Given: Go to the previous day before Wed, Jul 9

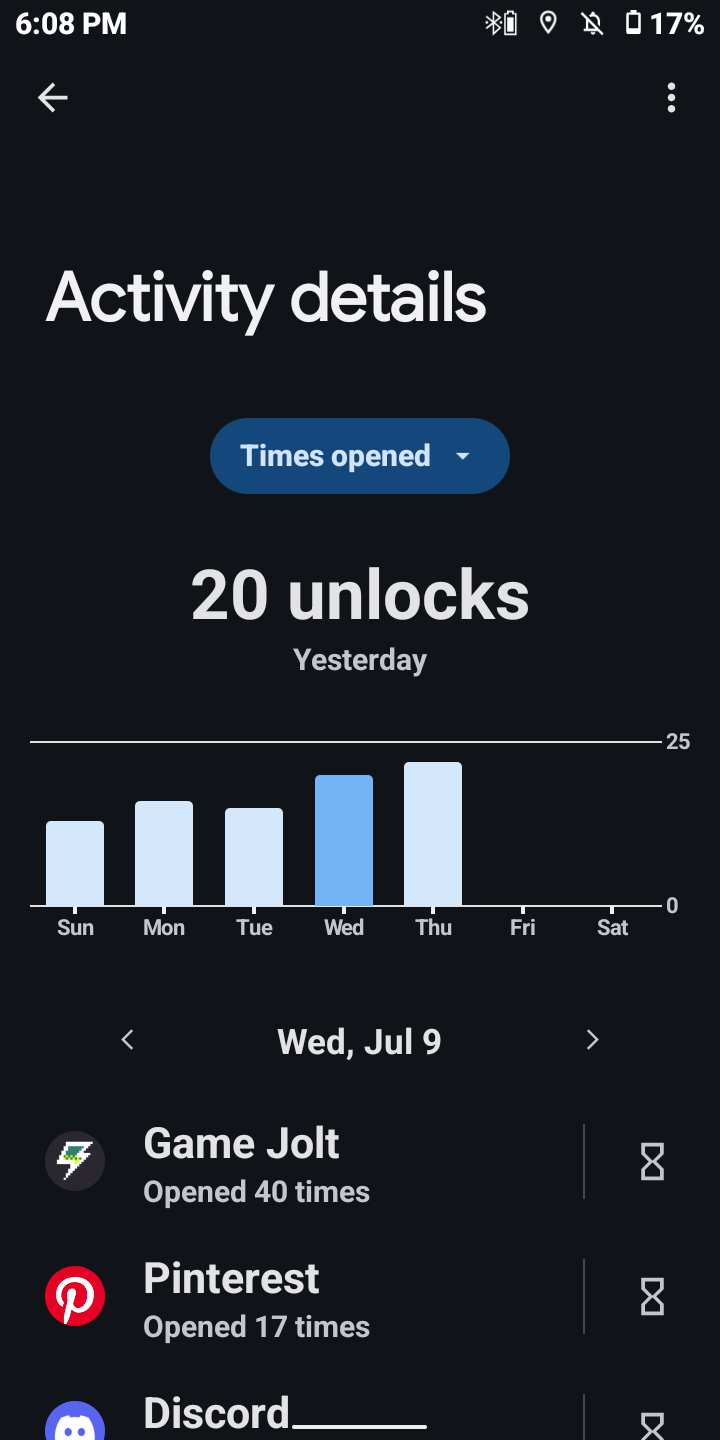Looking at the screenshot, I should coord(127,1040).
